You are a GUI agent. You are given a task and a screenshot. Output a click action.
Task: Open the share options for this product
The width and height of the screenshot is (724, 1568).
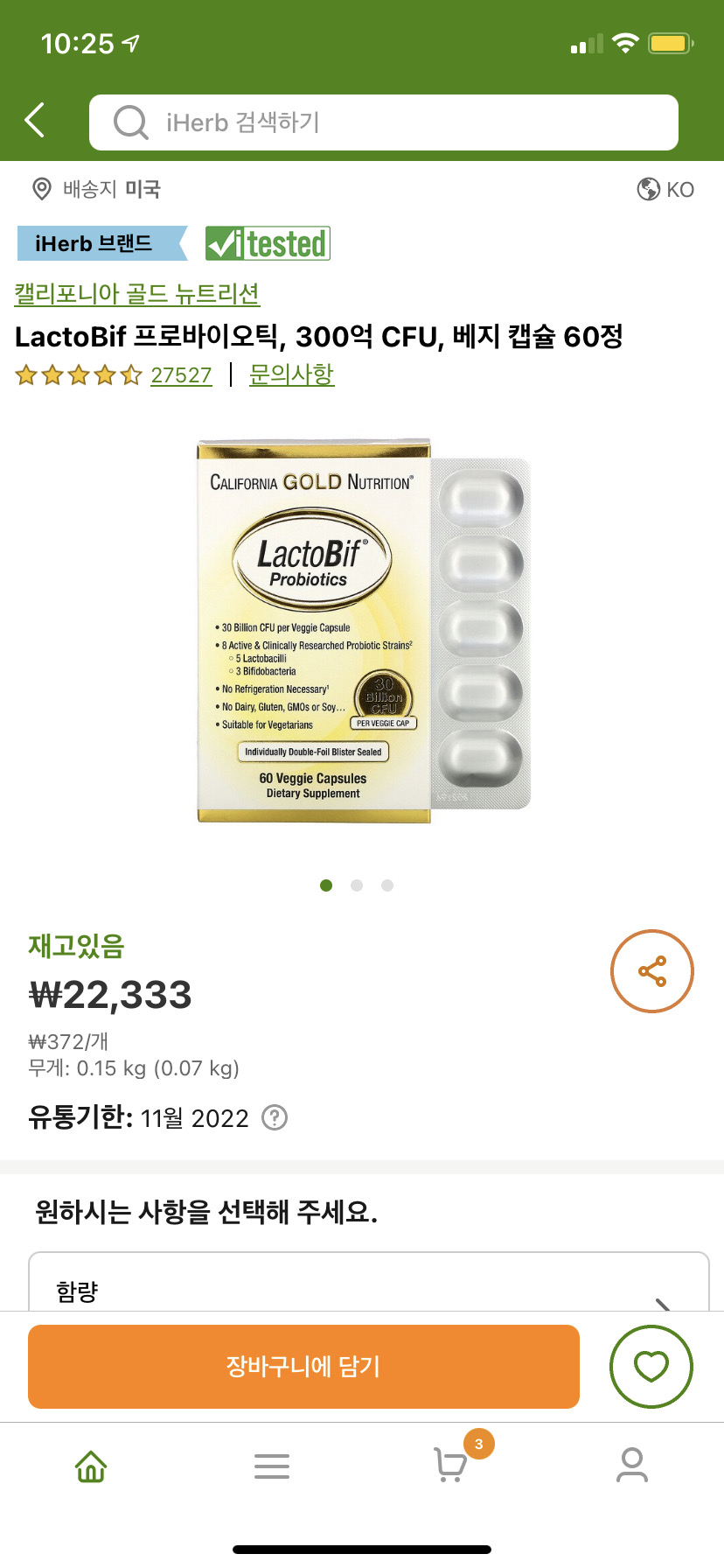651,971
